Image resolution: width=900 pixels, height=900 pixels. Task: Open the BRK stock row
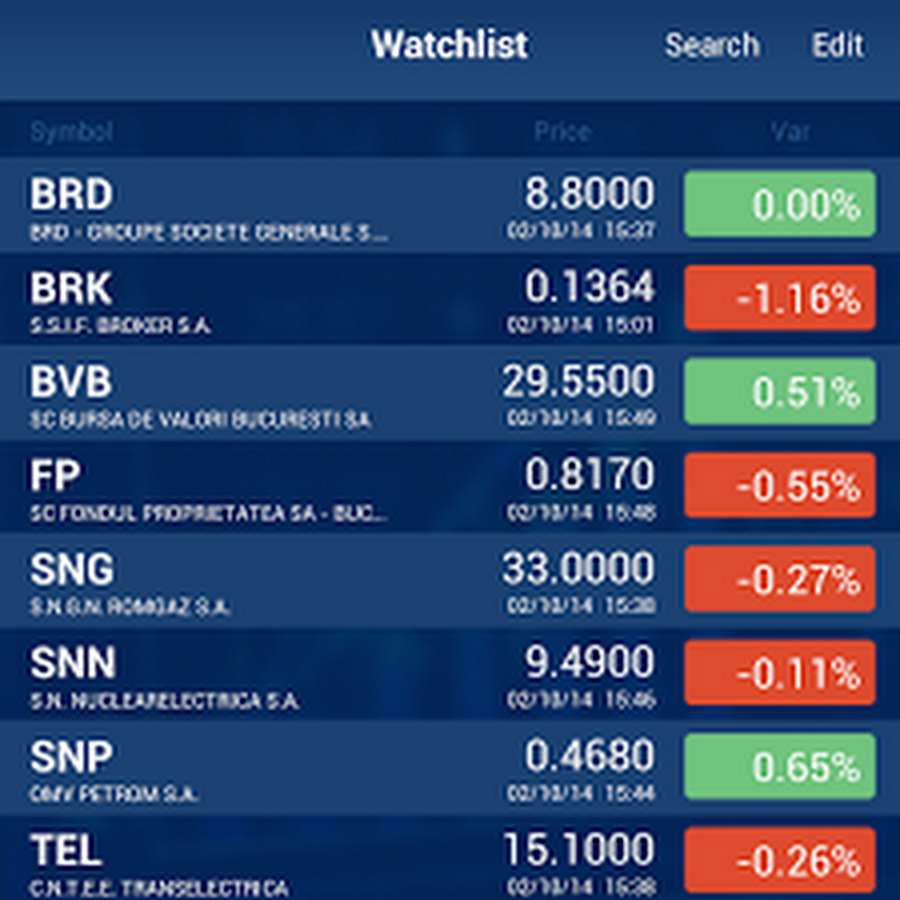point(450,299)
